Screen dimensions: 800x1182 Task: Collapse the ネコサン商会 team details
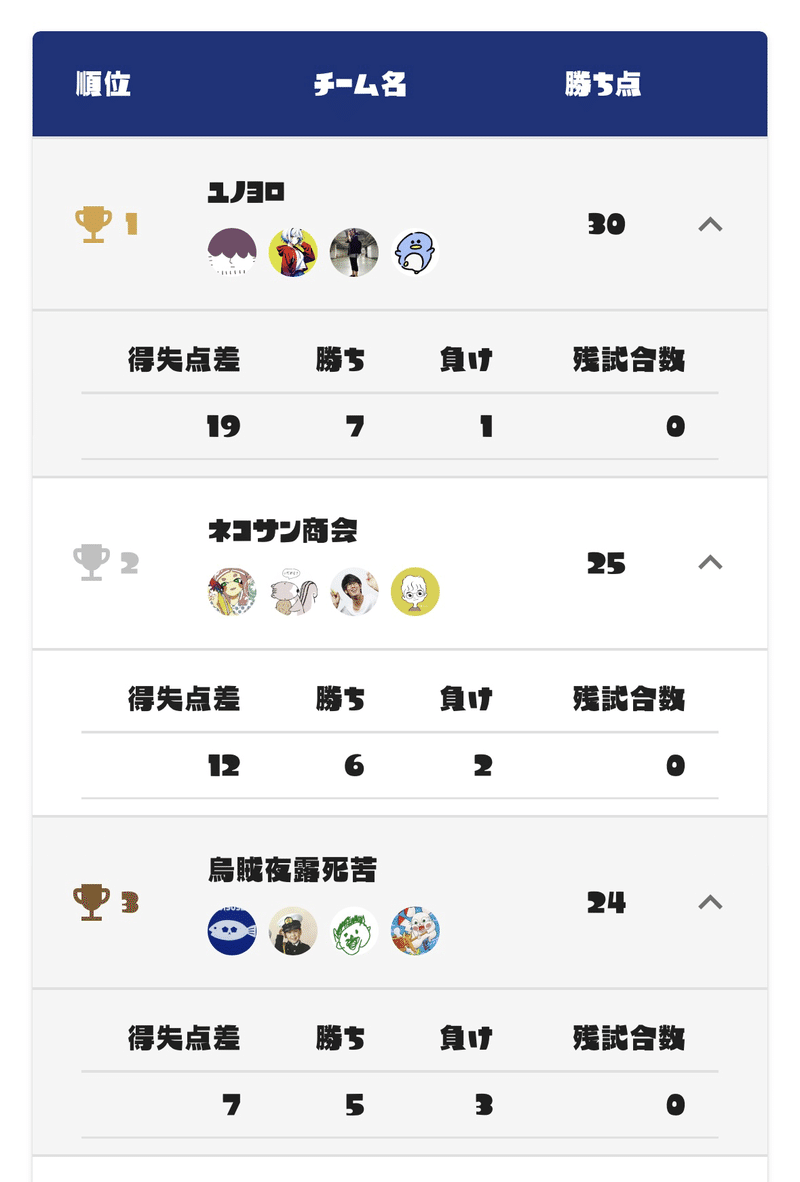710,562
